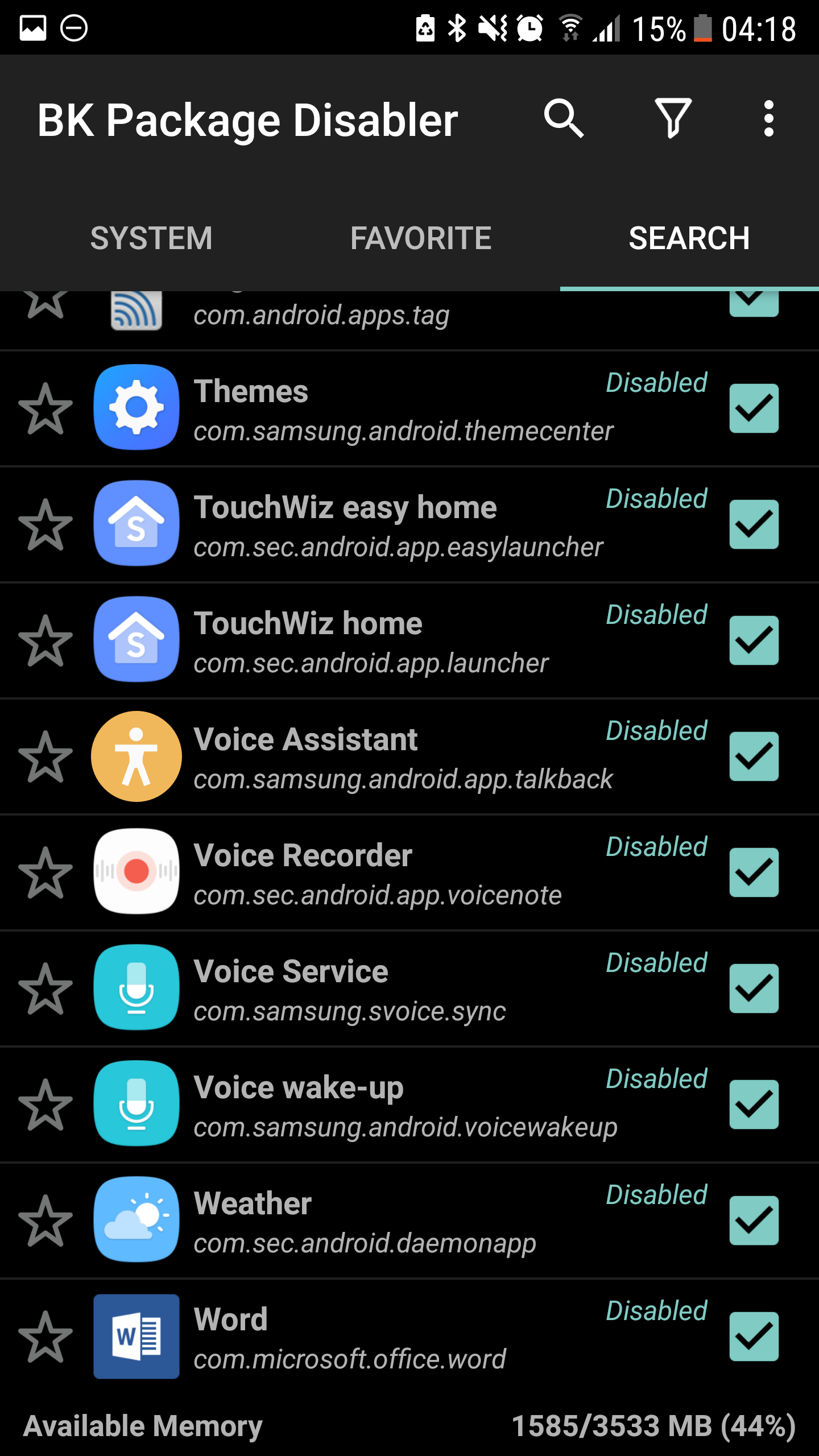Uncheck the Voice Service checkbox
This screenshot has height=1456, width=819.
pos(754,988)
